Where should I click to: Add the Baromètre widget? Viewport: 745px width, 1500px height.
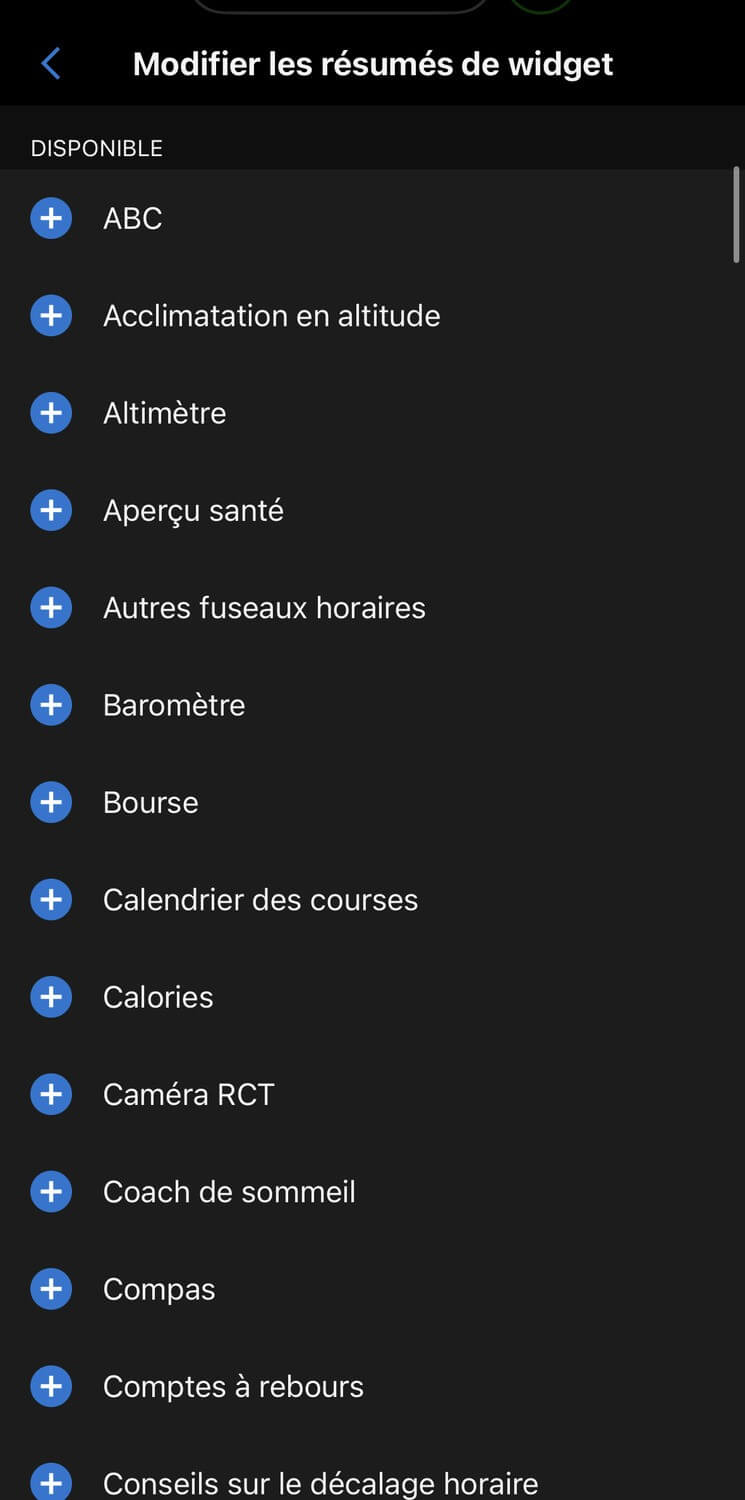point(51,705)
